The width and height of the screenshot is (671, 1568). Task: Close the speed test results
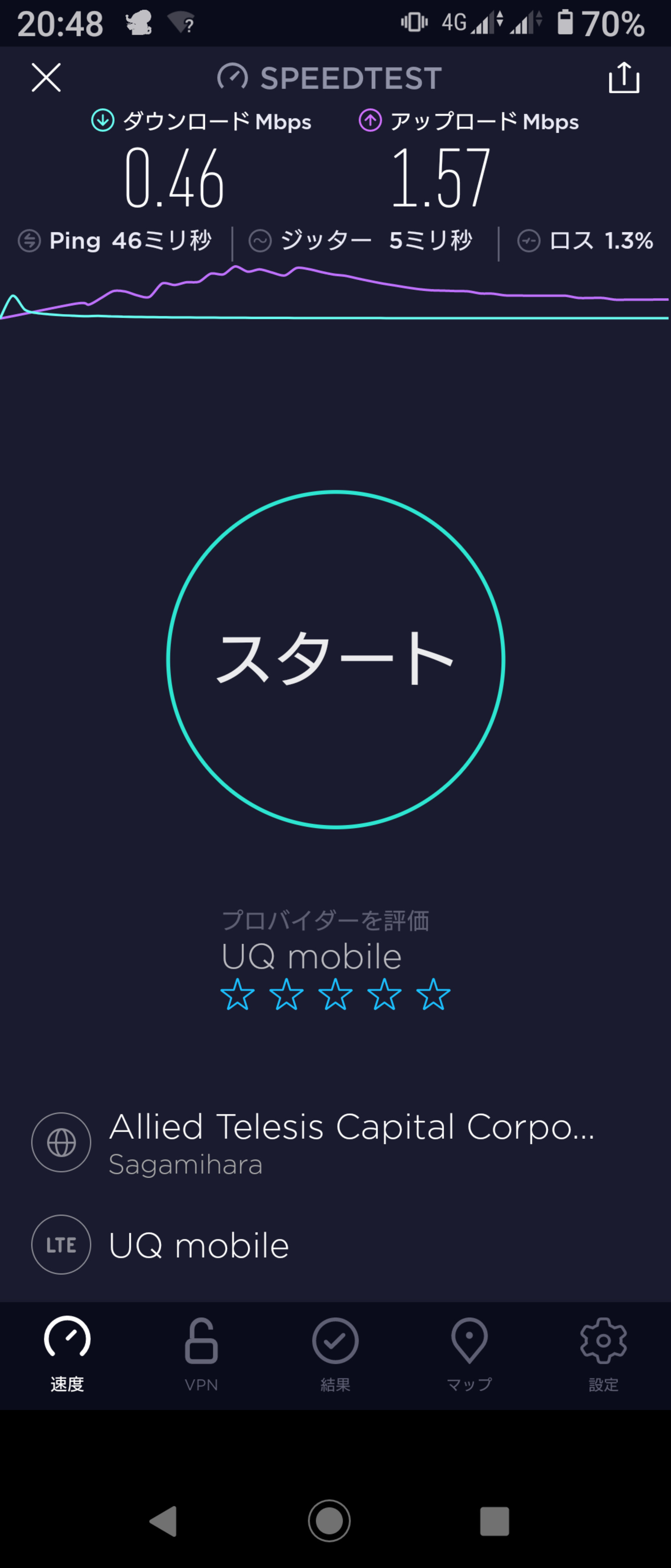point(46,78)
